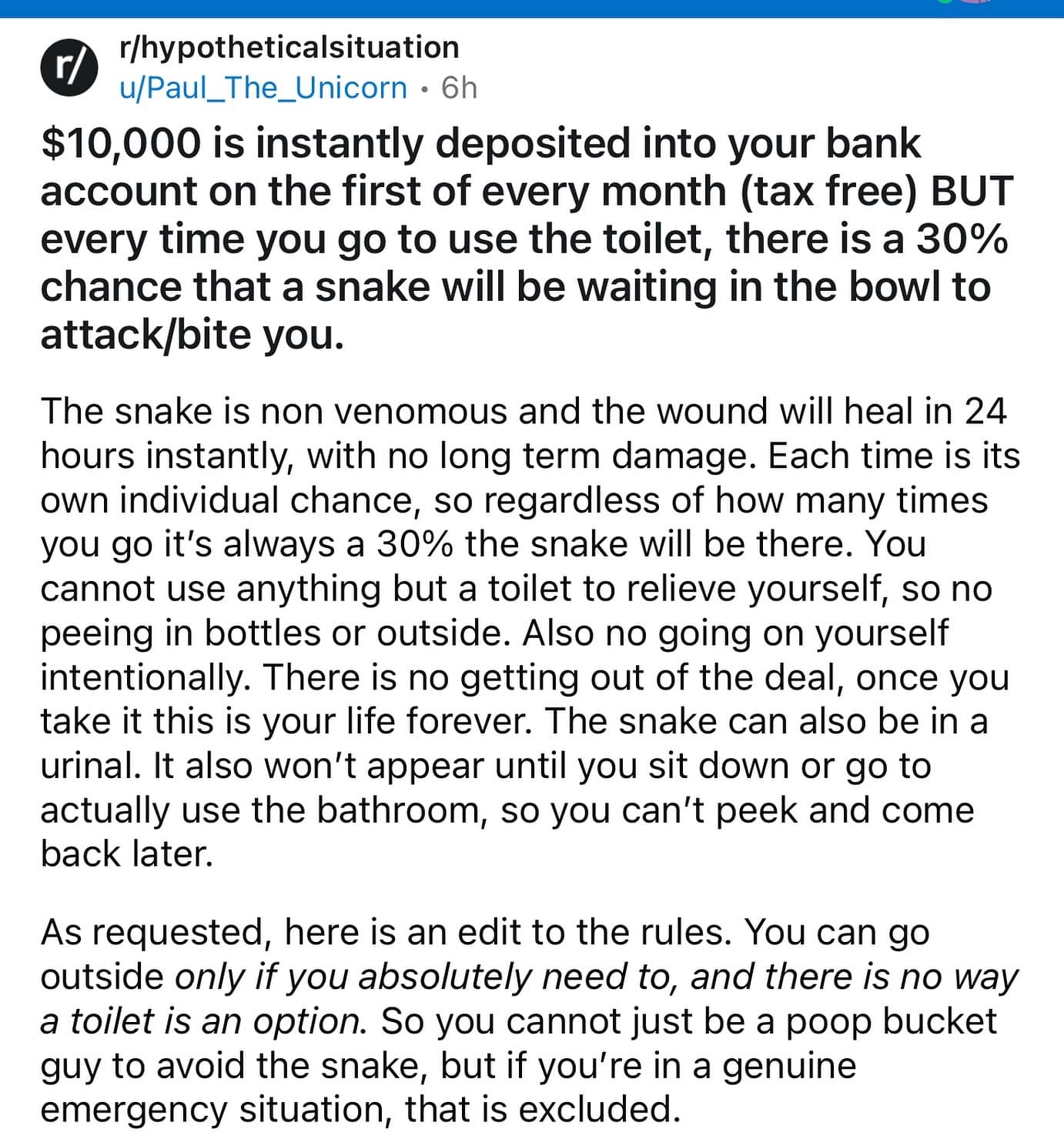View u/Paul_The_Unicorn's profile

[x=263, y=89]
